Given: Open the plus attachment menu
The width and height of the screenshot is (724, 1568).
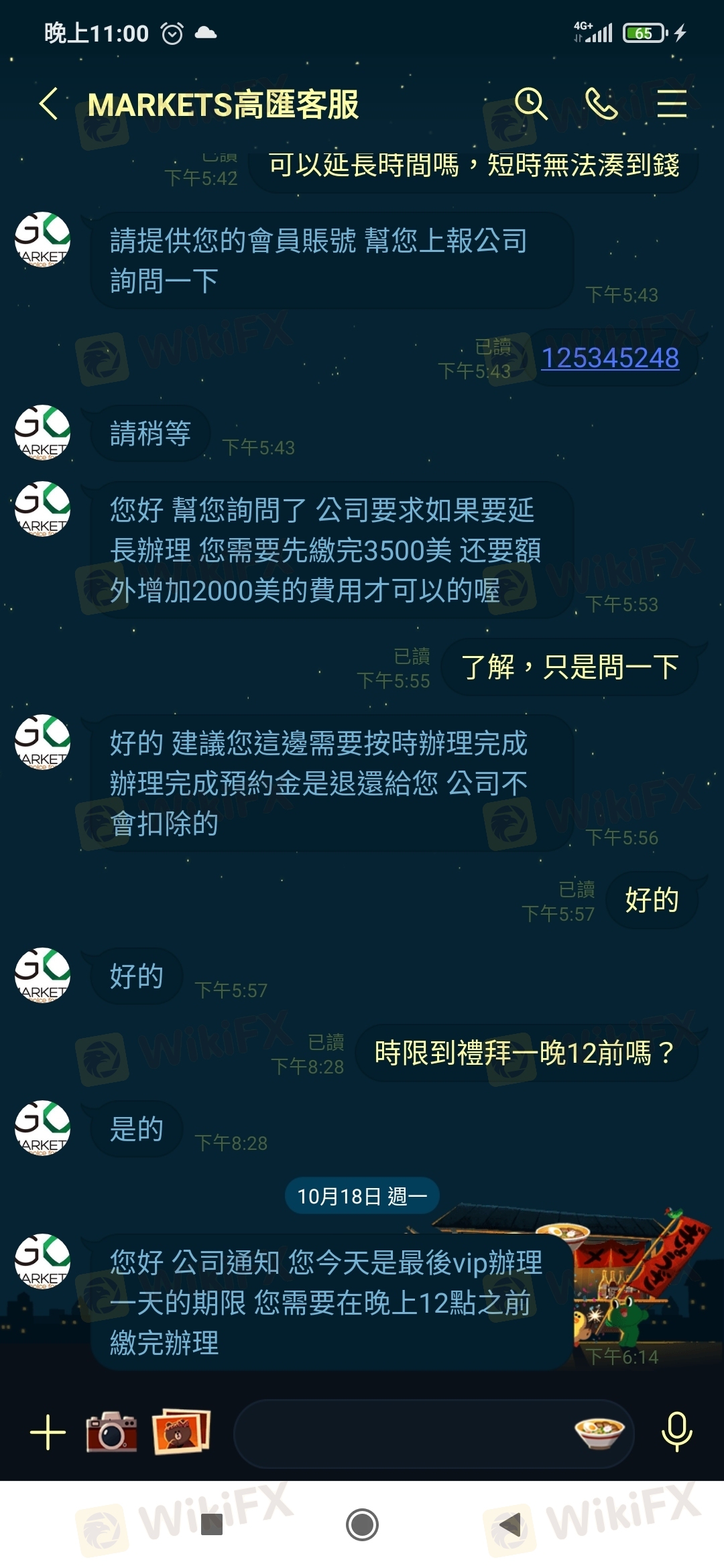Looking at the screenshot, I should coord(48,1432).
